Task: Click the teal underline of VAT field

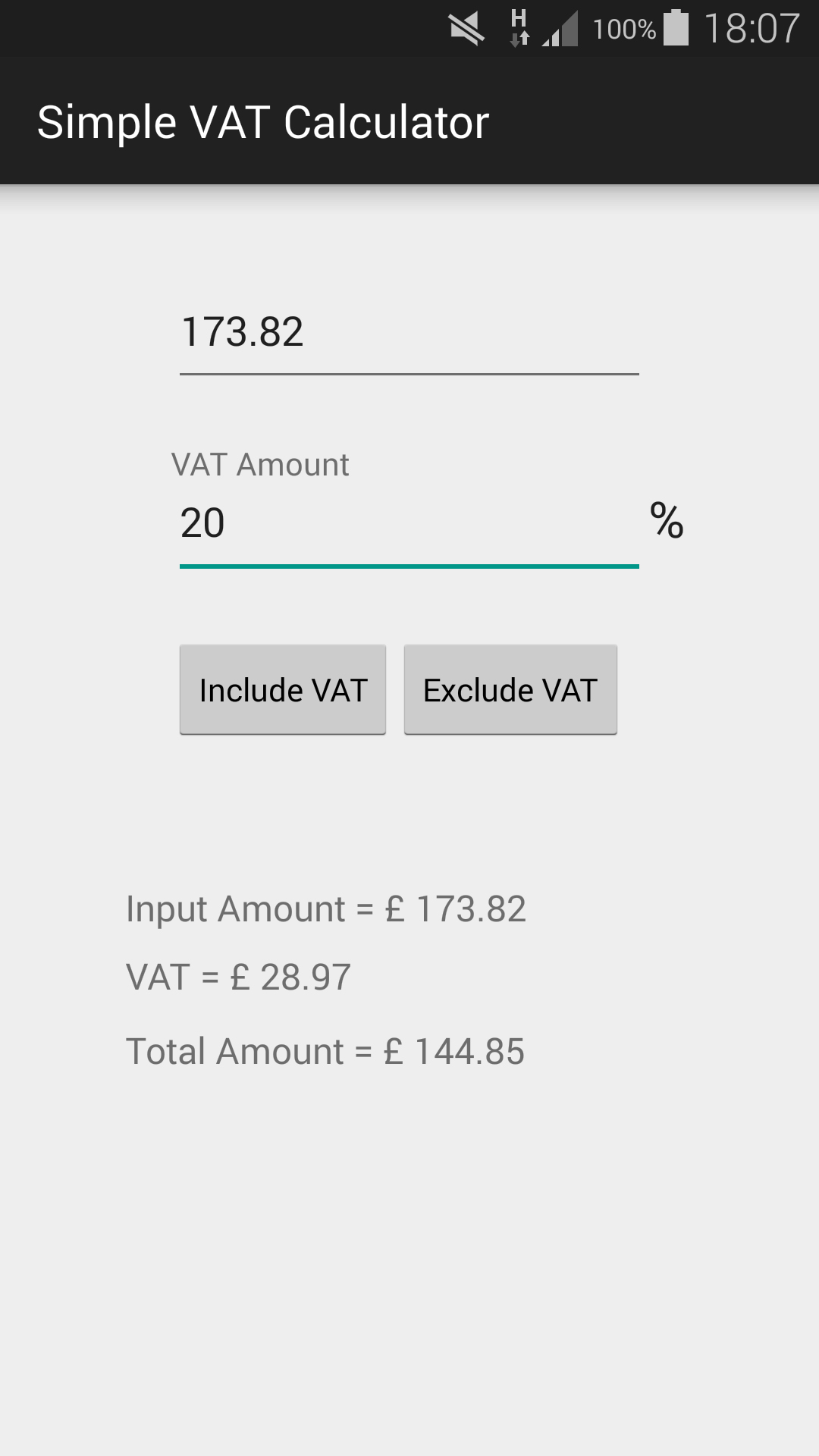Action: (x=409, y=566)
